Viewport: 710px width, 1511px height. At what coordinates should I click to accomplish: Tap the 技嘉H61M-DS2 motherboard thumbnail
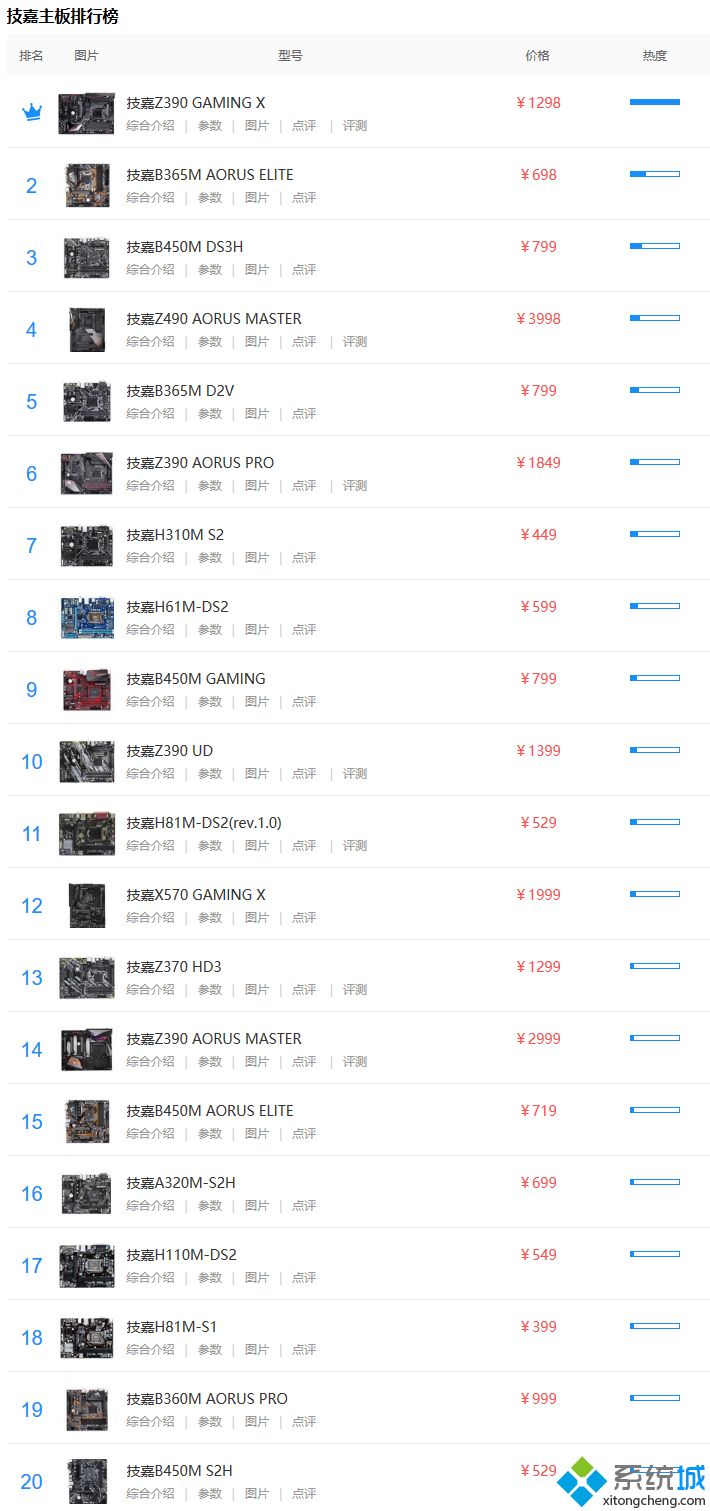point(87,618)
